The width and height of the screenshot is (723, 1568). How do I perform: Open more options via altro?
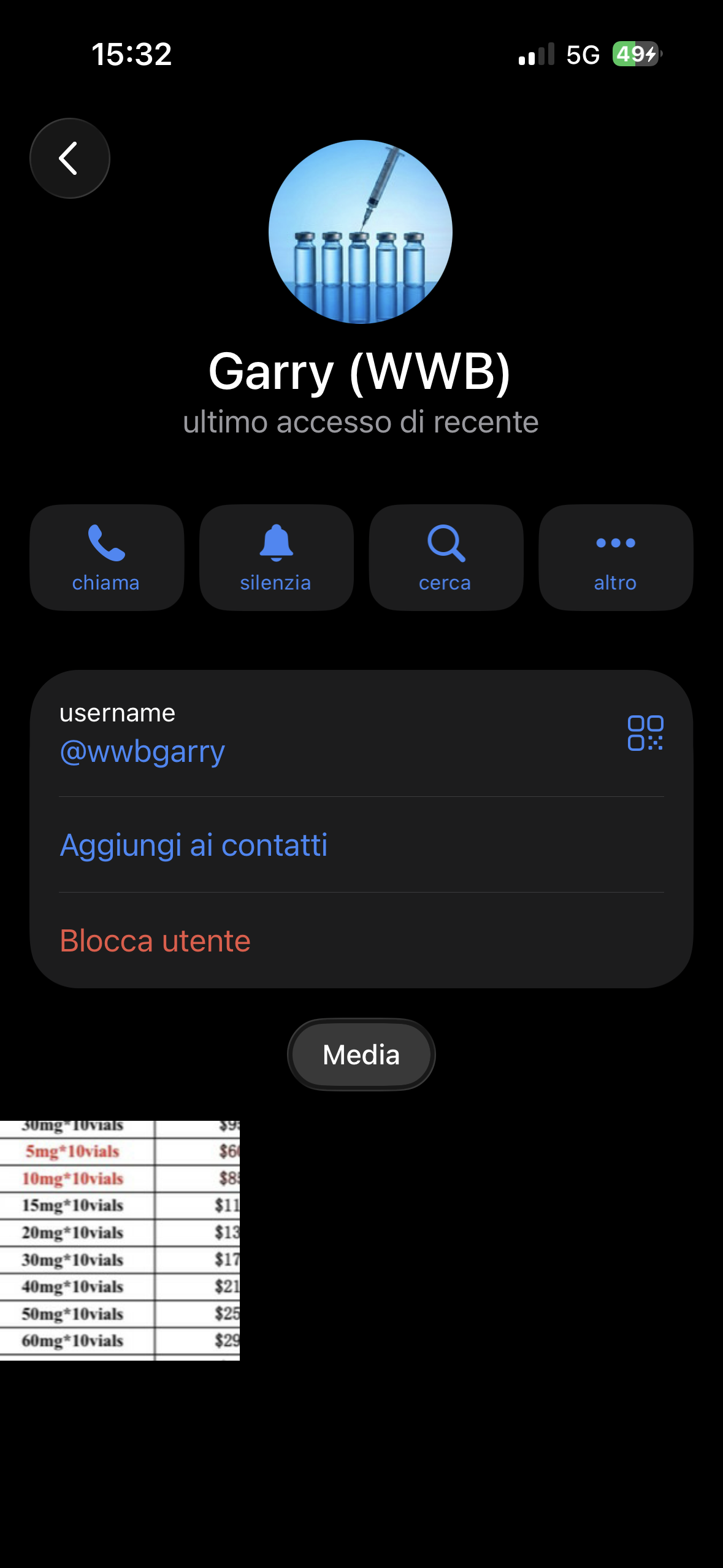coord(615,557)
